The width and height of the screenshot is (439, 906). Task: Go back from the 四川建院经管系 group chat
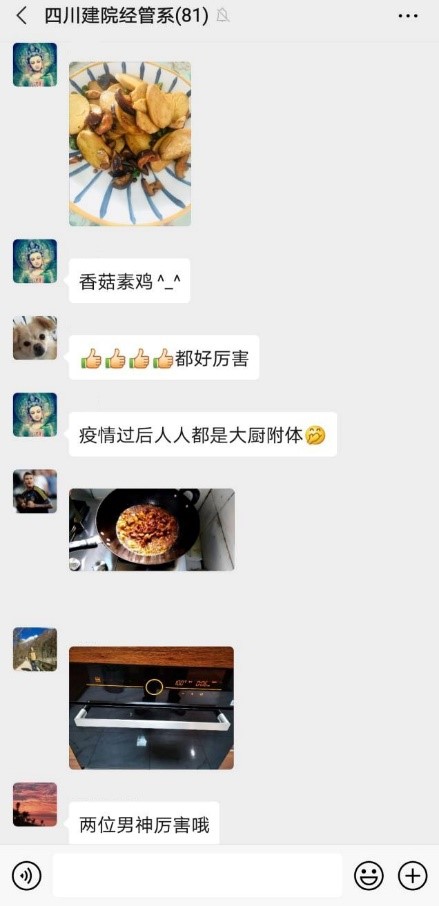21,16
